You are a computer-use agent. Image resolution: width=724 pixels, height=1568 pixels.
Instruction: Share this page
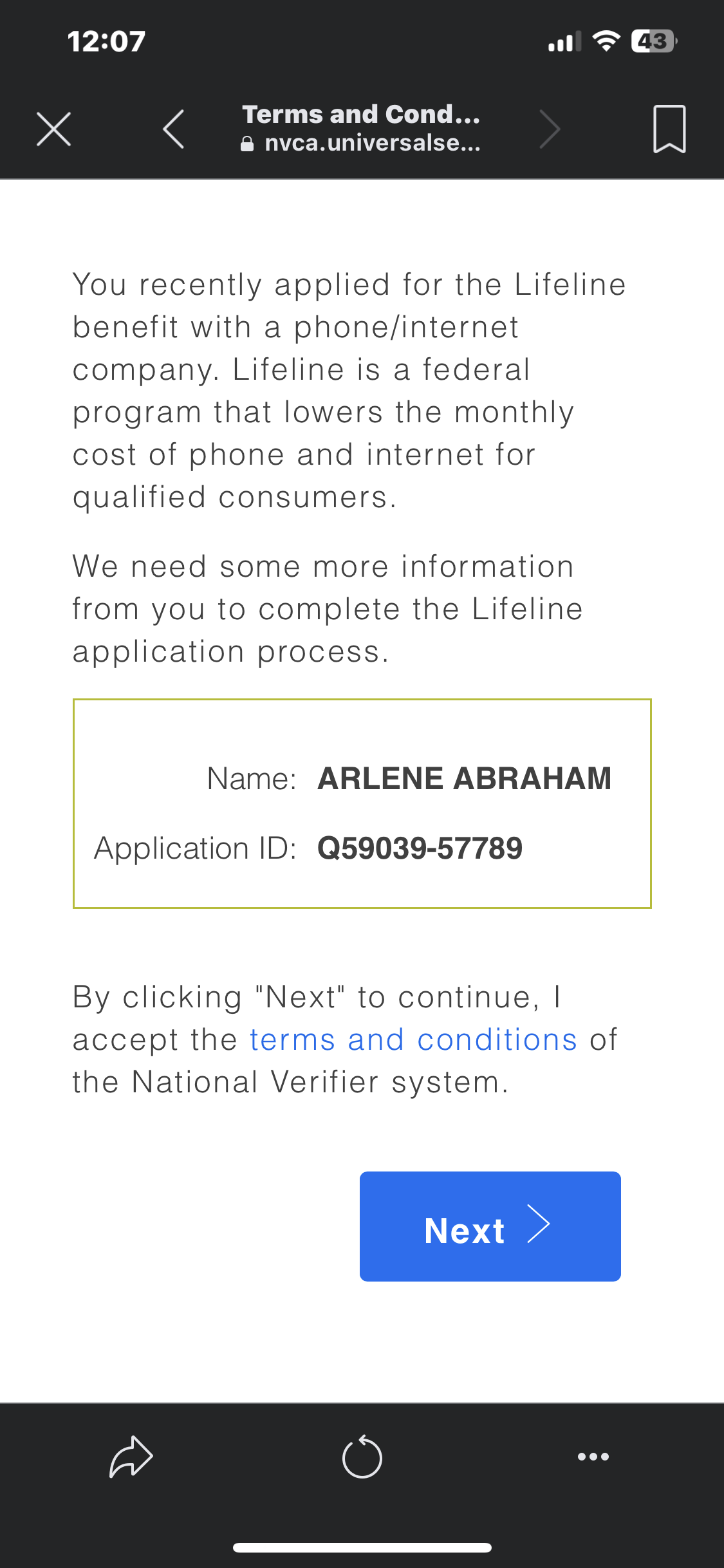click(131, 1457)
